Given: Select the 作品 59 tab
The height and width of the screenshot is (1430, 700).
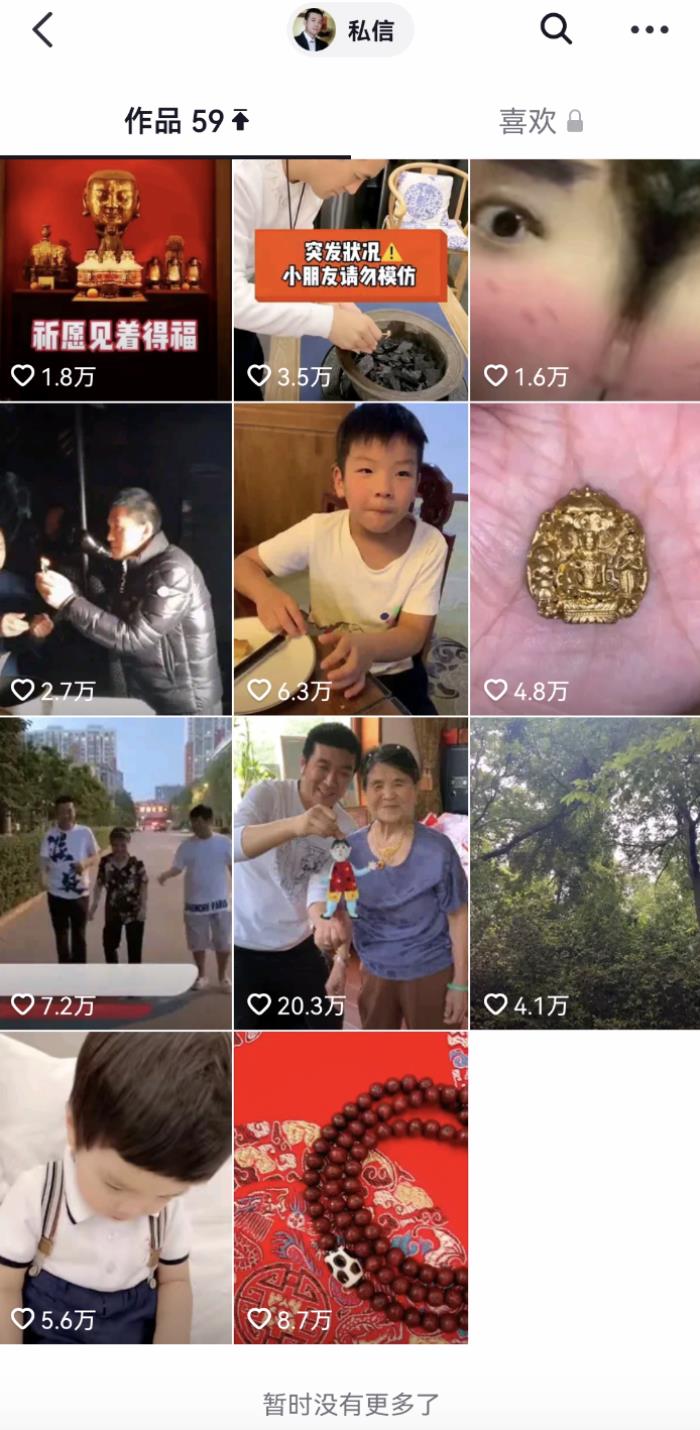Looking at the screenshot, I should 186,121.
